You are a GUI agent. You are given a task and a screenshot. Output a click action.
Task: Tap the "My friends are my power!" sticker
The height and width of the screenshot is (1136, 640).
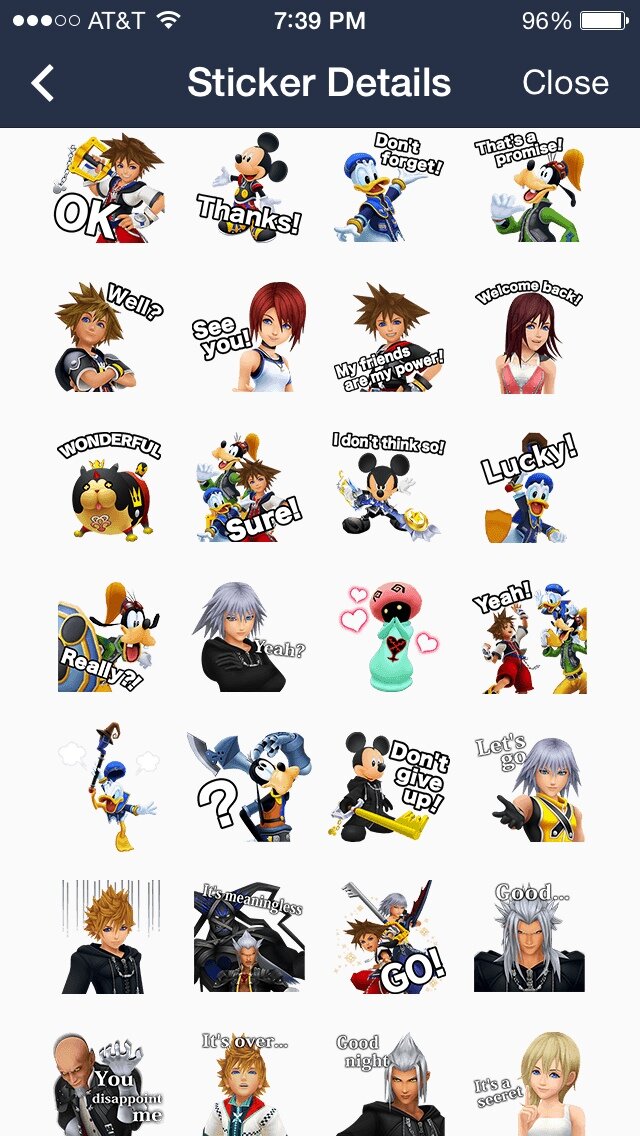[388, 337]
